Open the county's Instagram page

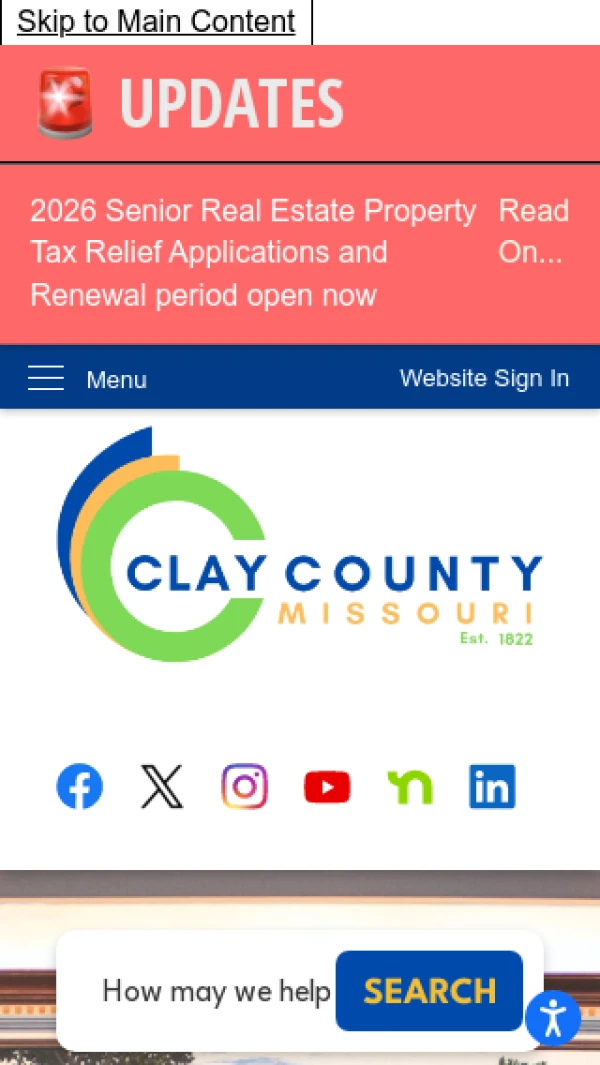(245, 787)
